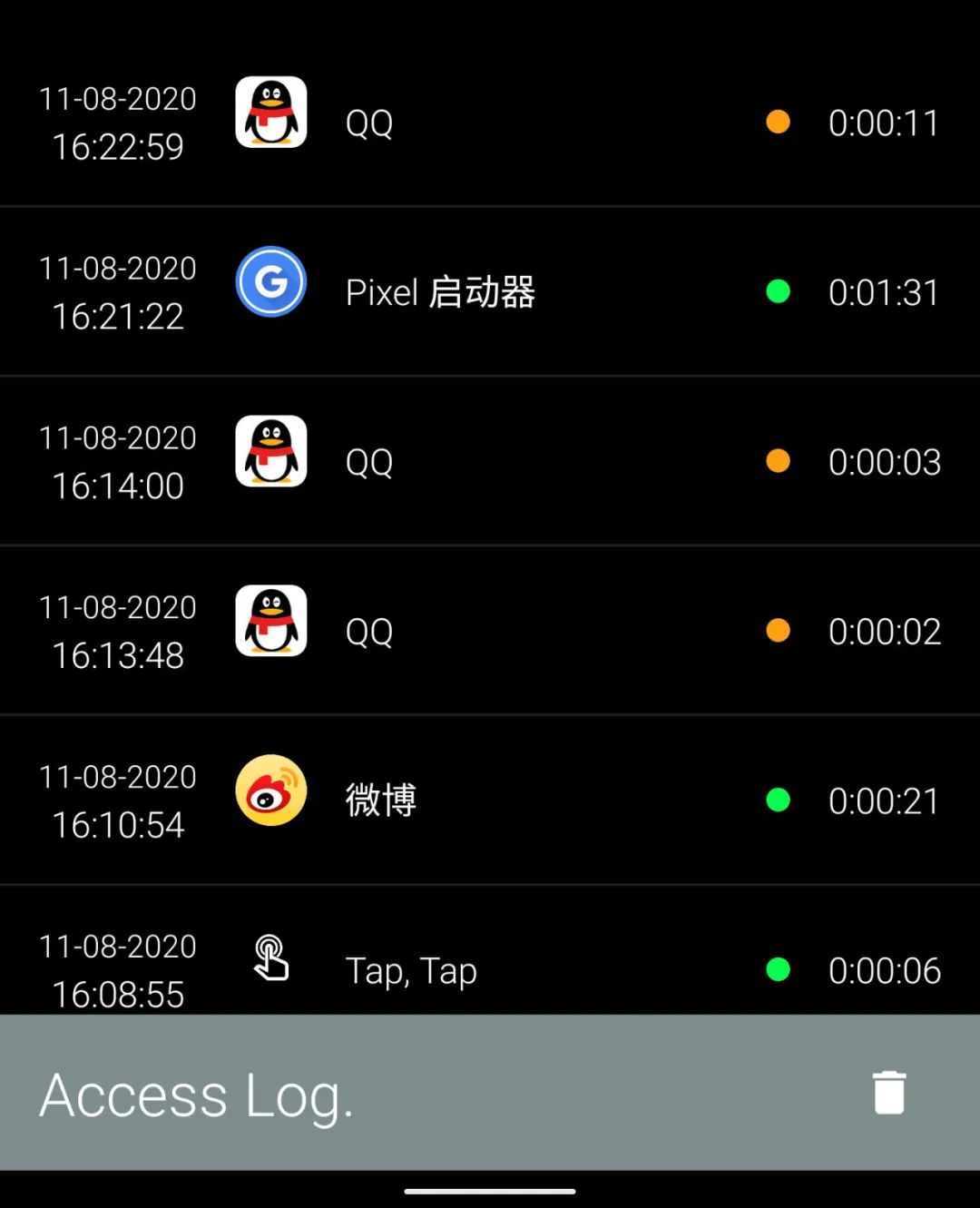The image size is (980, 1208).
Task: Tap the QQ icon in the 16:13:48 row
Action: click(269, 623)
